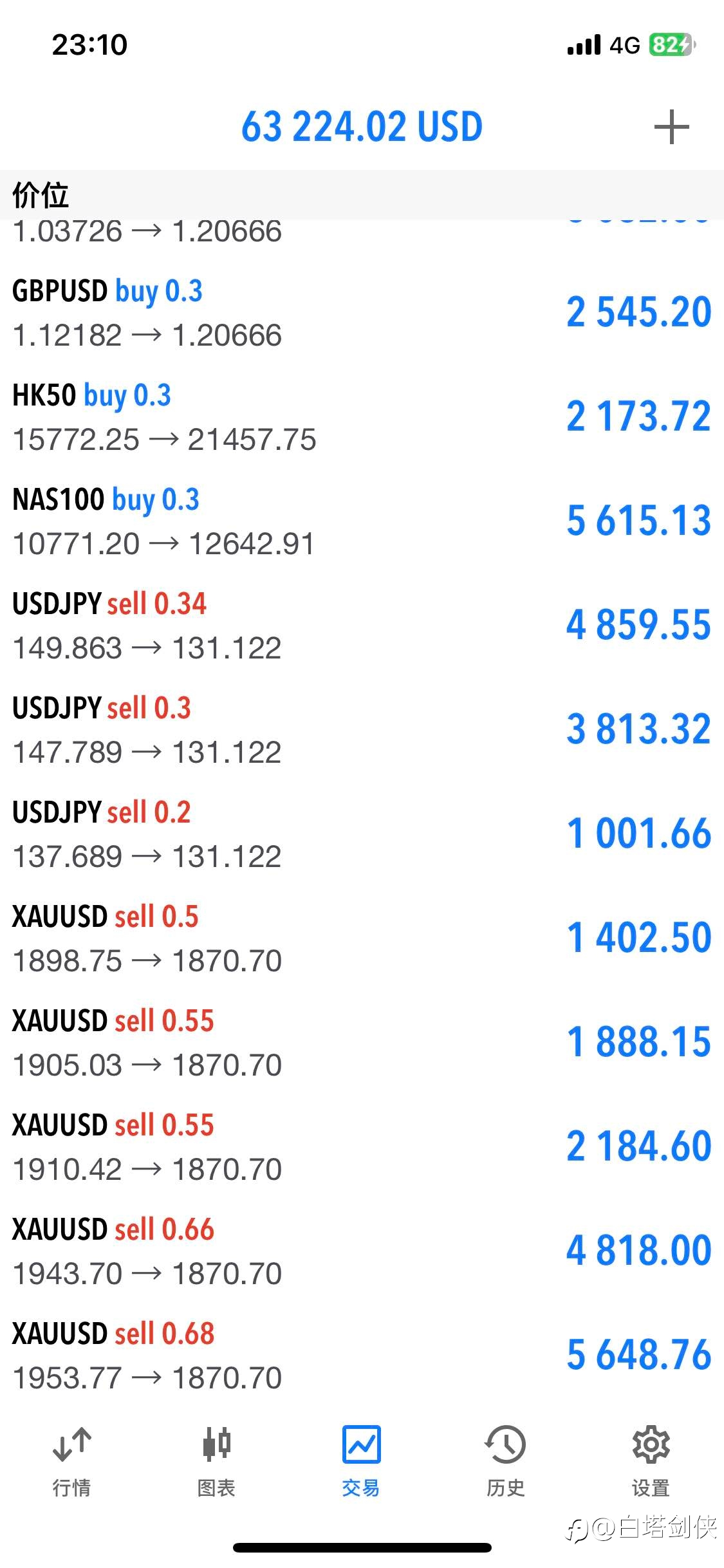Viewport: 724px width, 1568px height.
Task: Open the 历史 history tab
Action: [x=506, y=1462]
